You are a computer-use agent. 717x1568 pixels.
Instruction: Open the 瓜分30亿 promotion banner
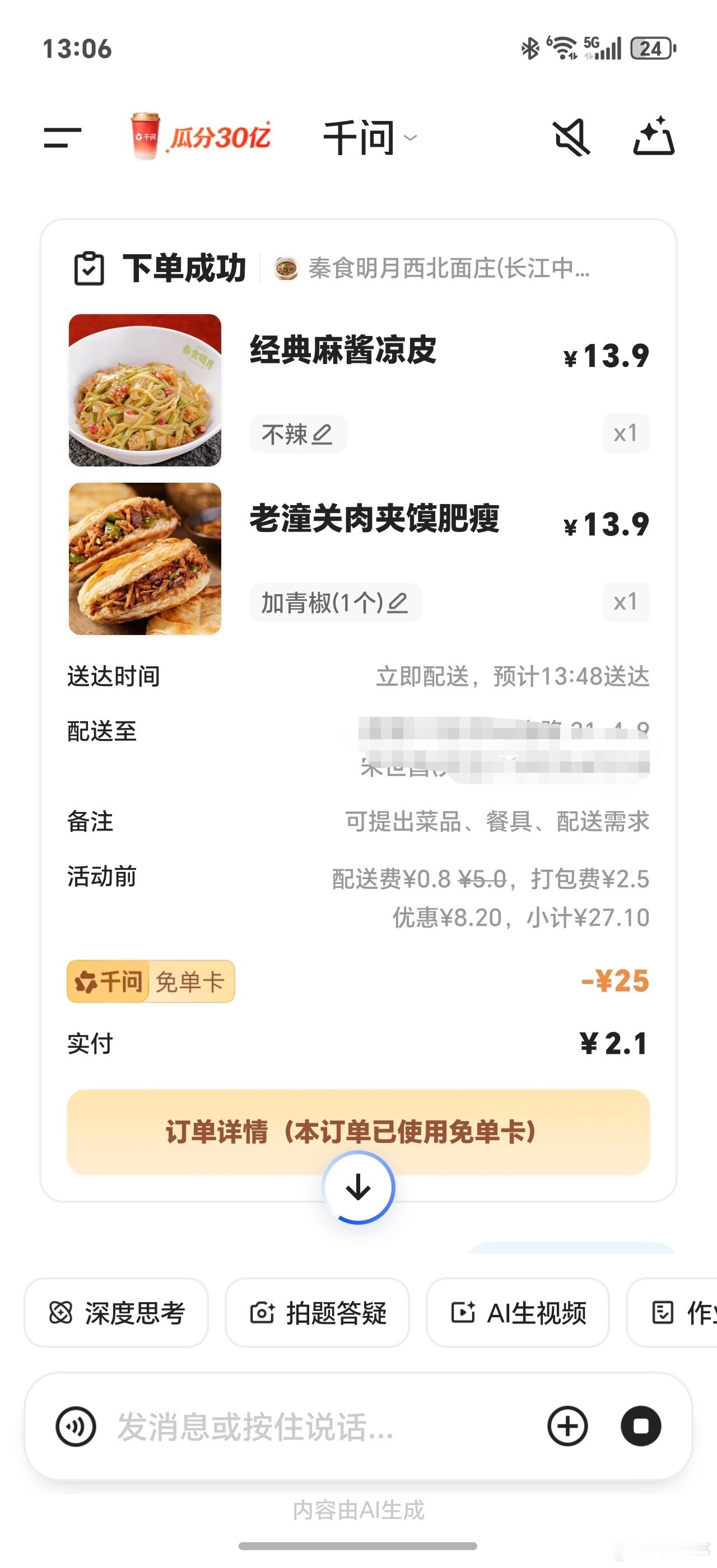200,137
